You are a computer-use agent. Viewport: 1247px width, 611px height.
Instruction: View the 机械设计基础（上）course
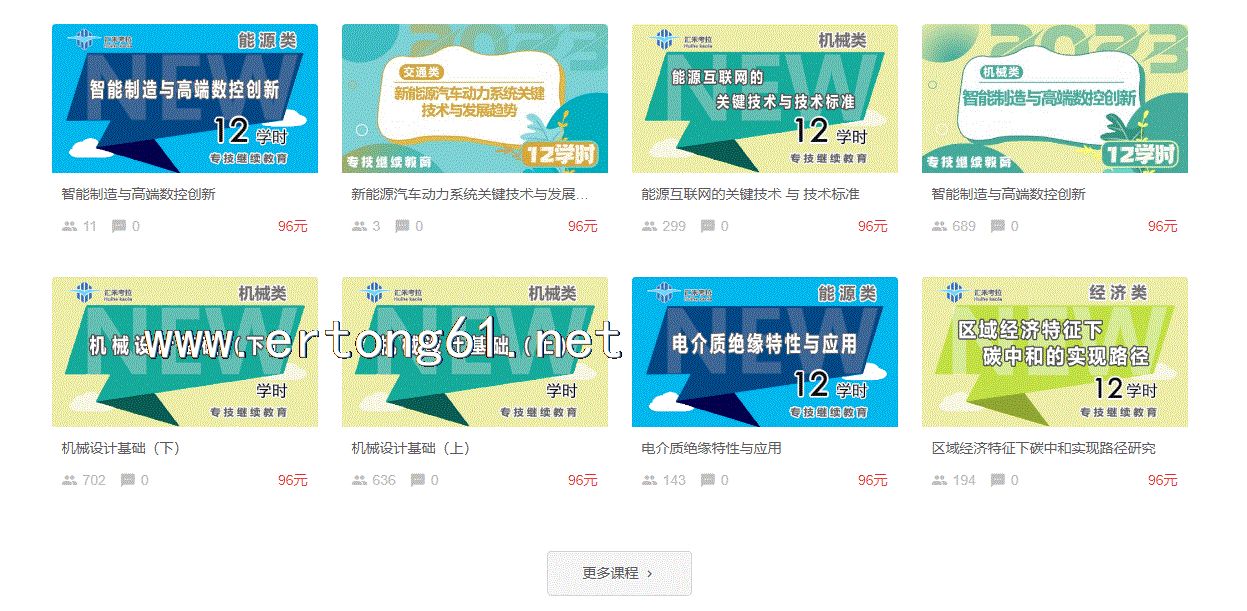pyautogui.click(x=474, y=352)
